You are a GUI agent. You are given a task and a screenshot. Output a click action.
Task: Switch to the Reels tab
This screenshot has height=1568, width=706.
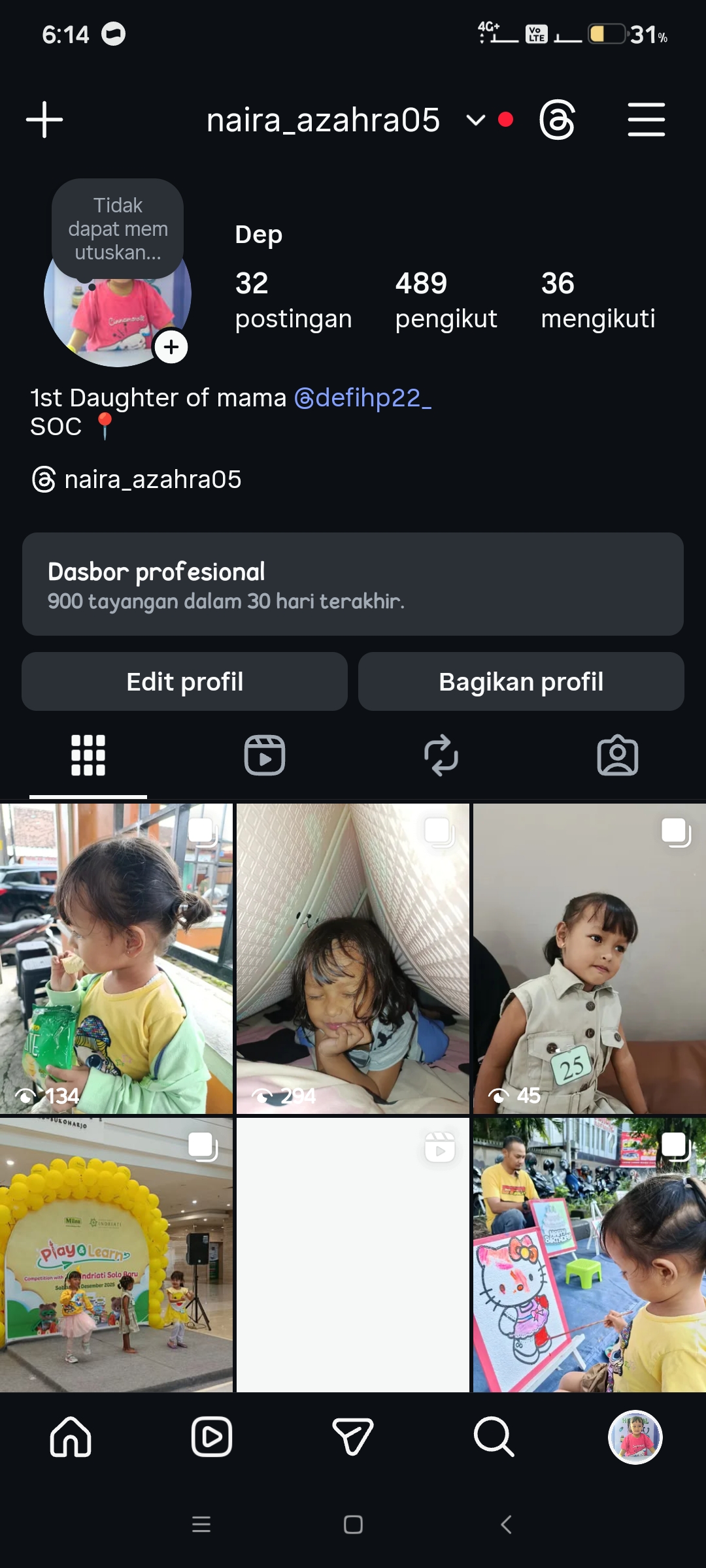click(x=265, y=755)
